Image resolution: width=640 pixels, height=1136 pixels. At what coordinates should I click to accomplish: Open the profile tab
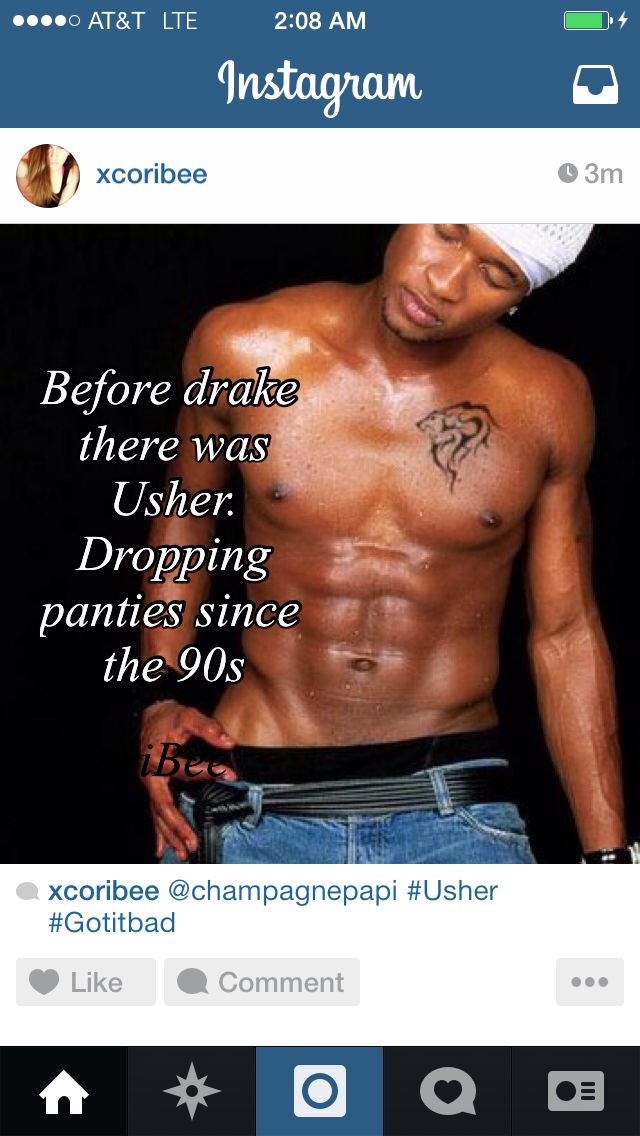(x=576, y=1091)
